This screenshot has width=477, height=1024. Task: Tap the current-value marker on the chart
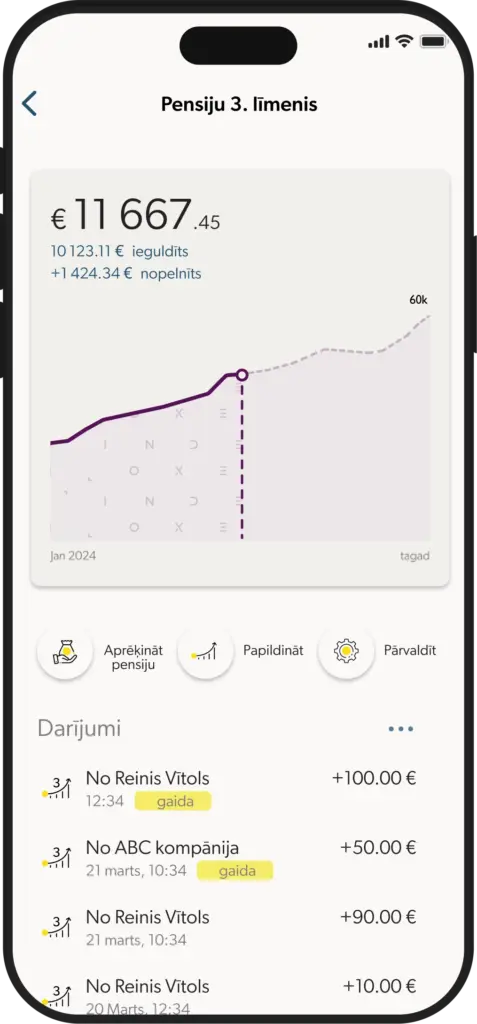pyautogui.click(x=242, y=375)
